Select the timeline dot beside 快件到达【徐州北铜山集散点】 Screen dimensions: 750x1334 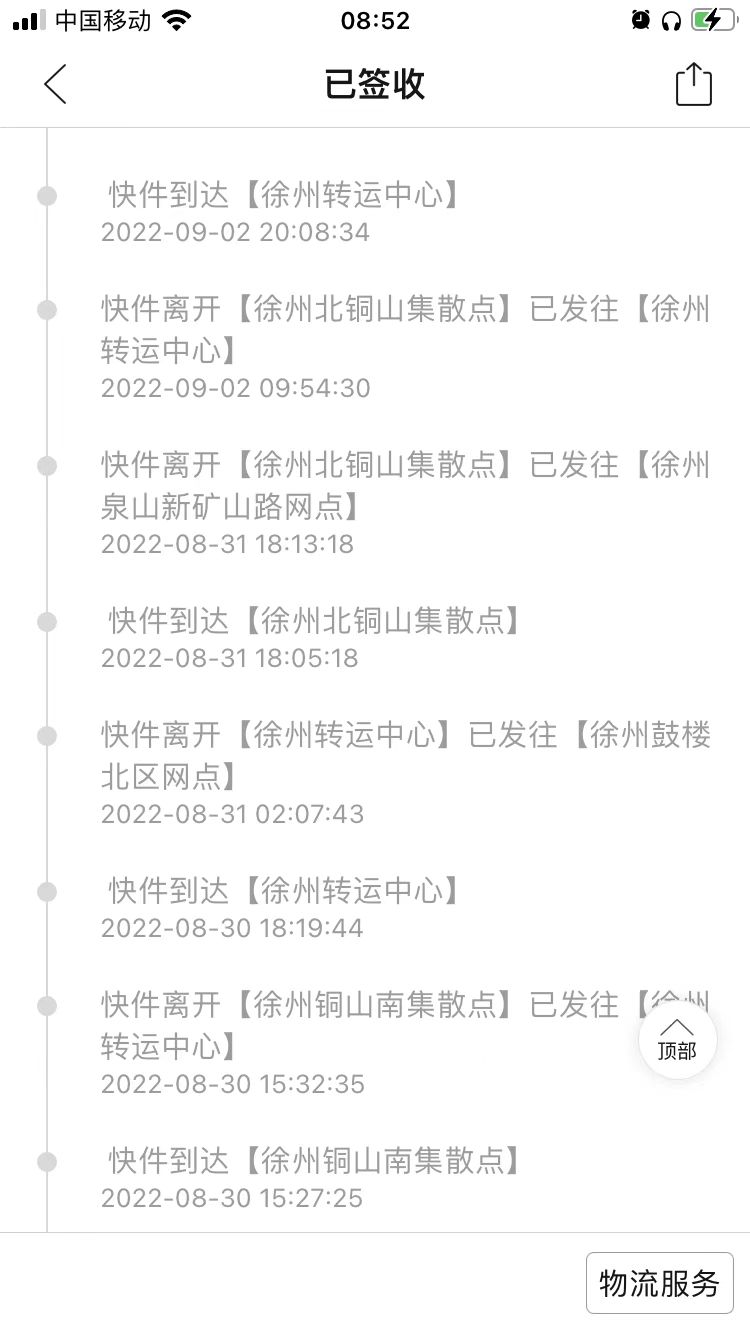coord(45,621)
